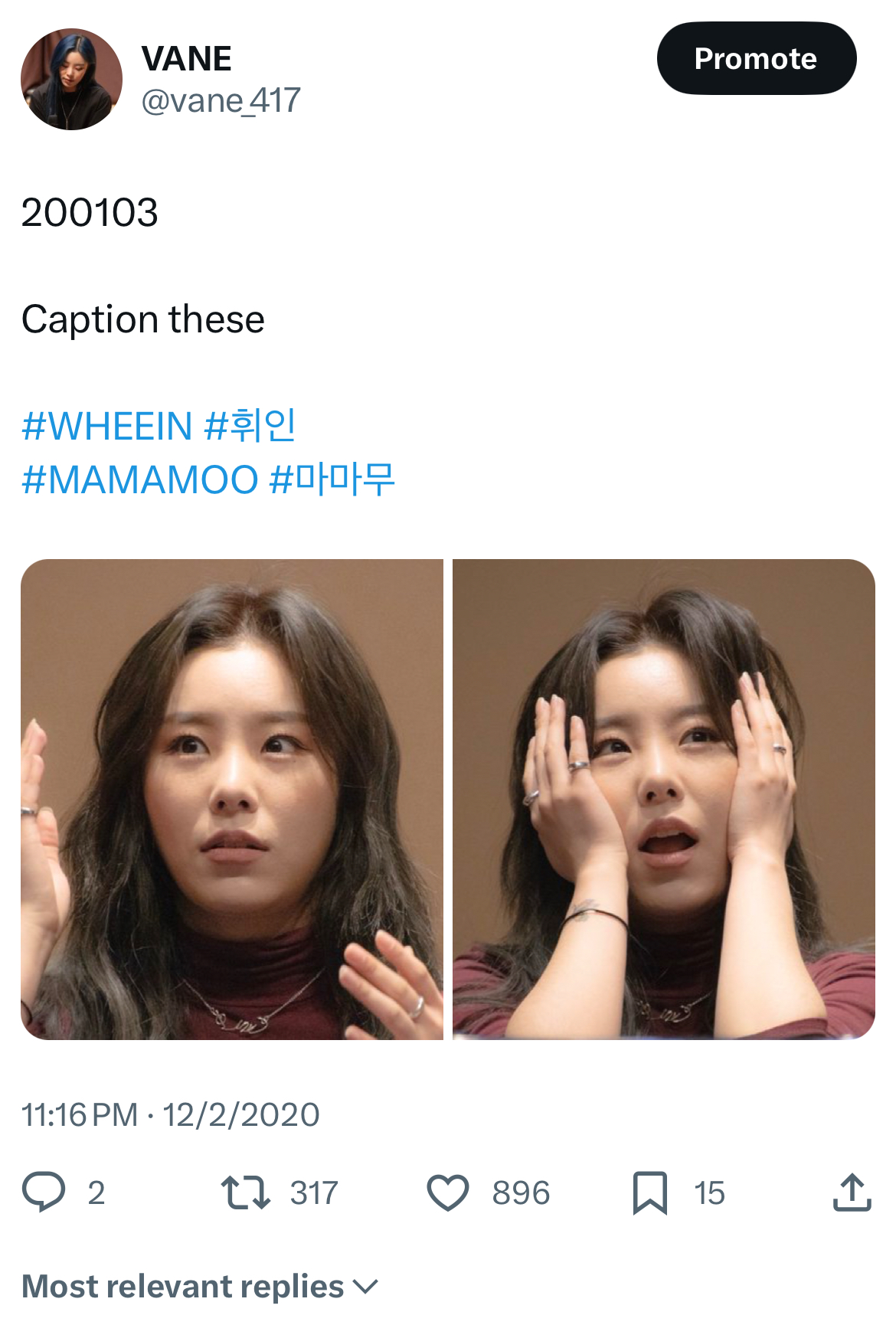Like this tweet
Viewport: 896px width, 1338px height.
click(x=447, y=1192)
